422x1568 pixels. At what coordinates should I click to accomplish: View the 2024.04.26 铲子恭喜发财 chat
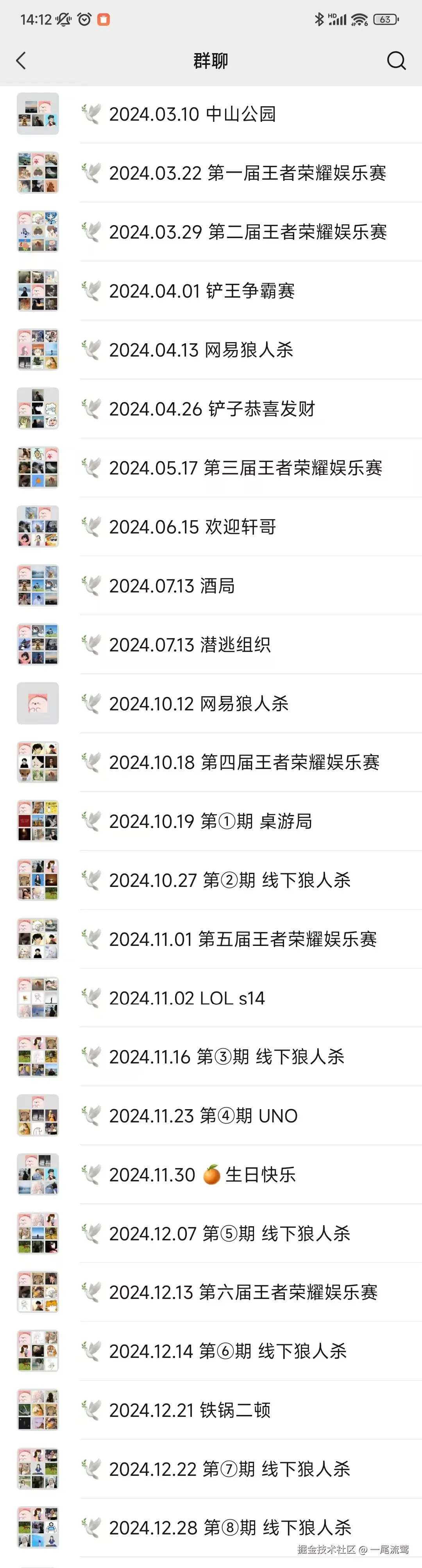tap(212, 409)
